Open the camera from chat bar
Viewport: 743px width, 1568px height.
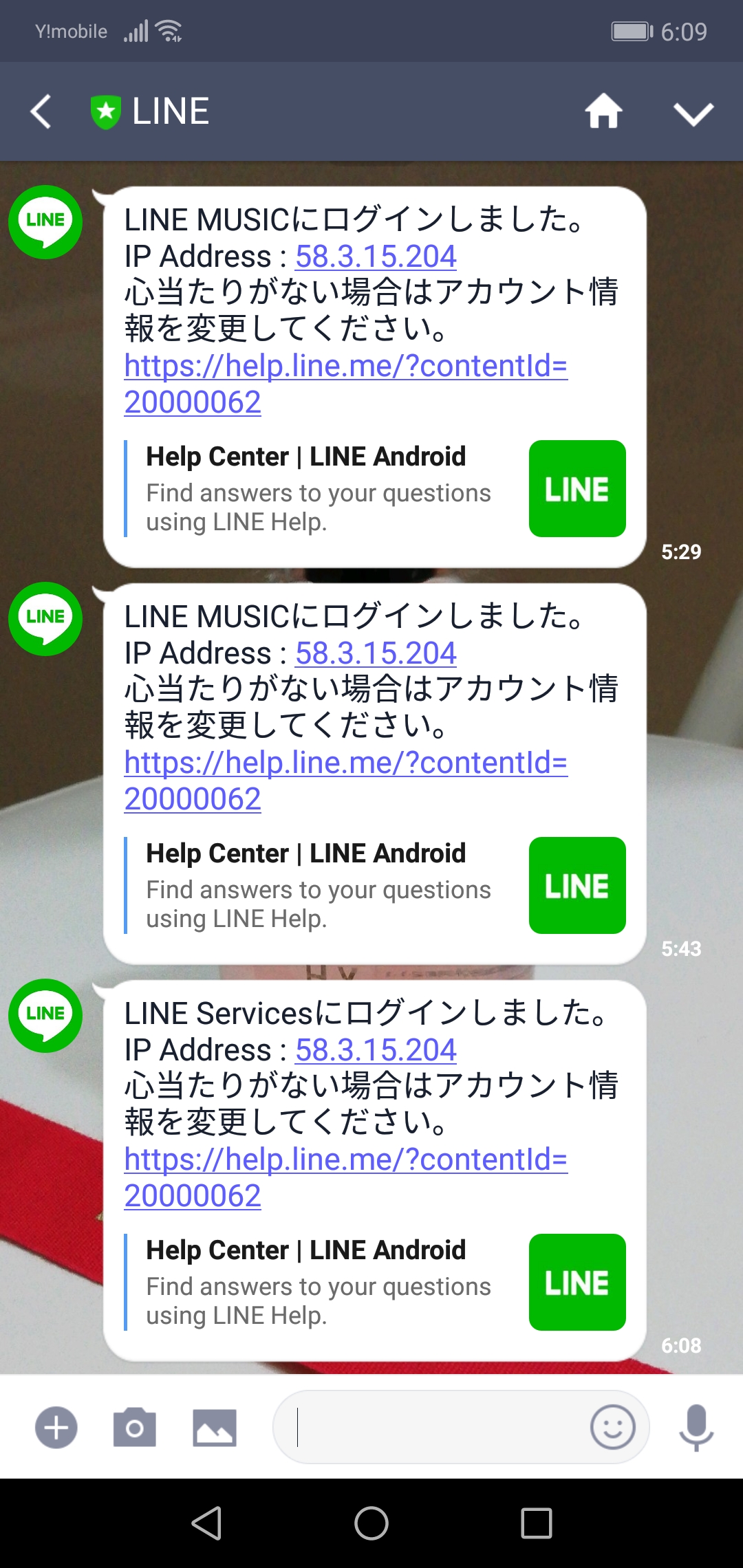135,1428
